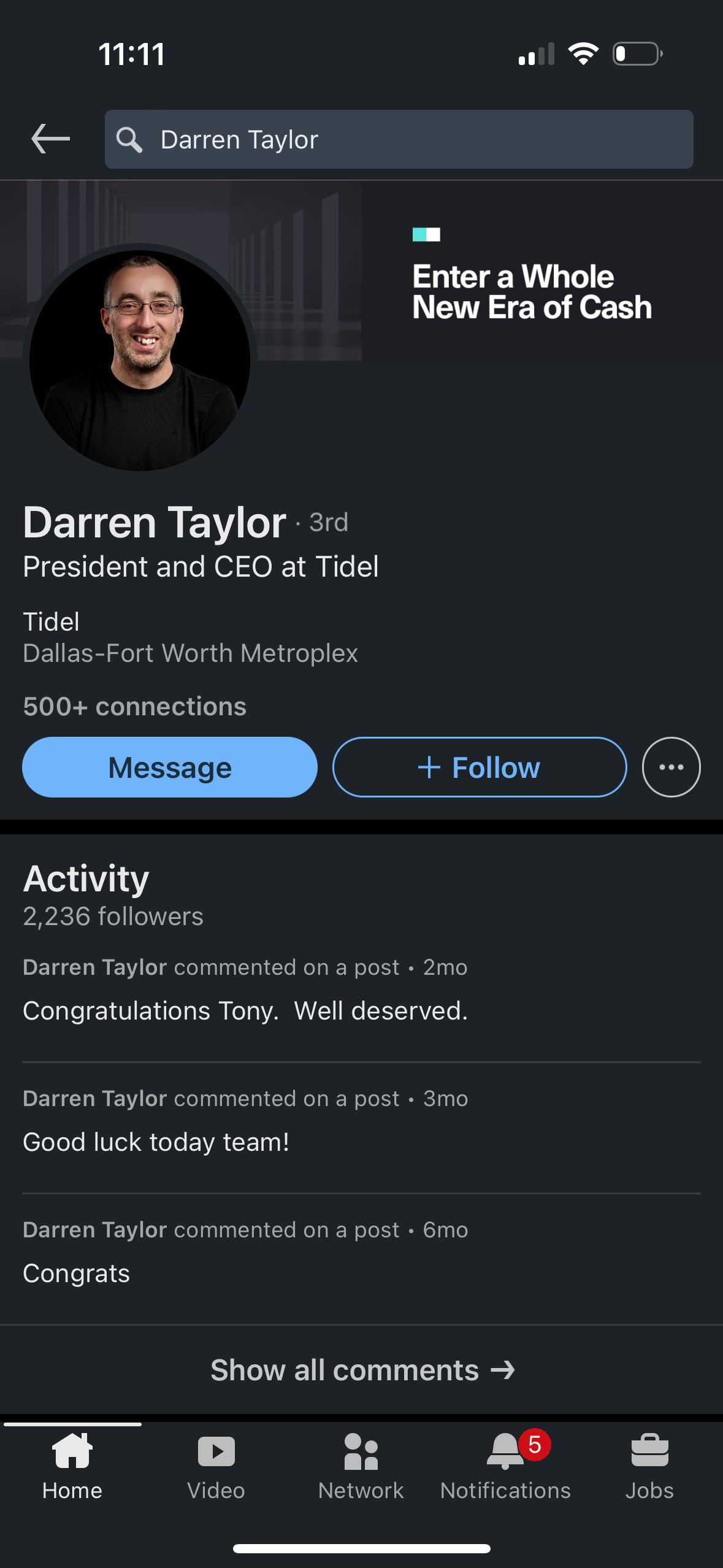Open the Network tab

click(361, 1467)
